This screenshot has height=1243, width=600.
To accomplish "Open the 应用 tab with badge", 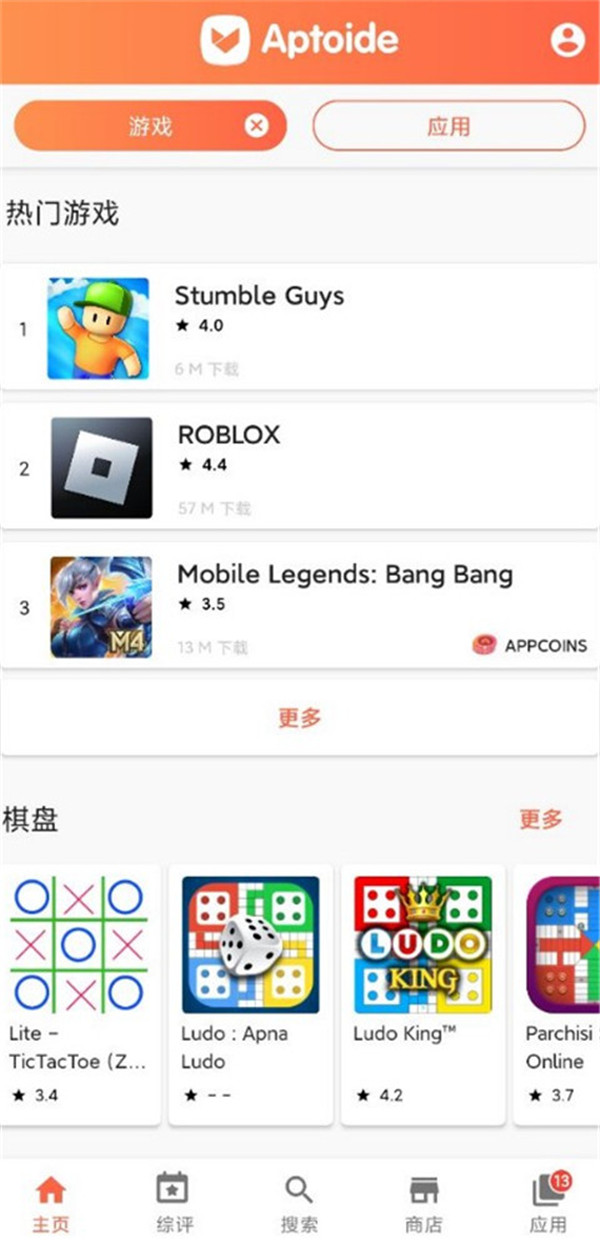I will pyautogui.click(x=548, y=1203).
